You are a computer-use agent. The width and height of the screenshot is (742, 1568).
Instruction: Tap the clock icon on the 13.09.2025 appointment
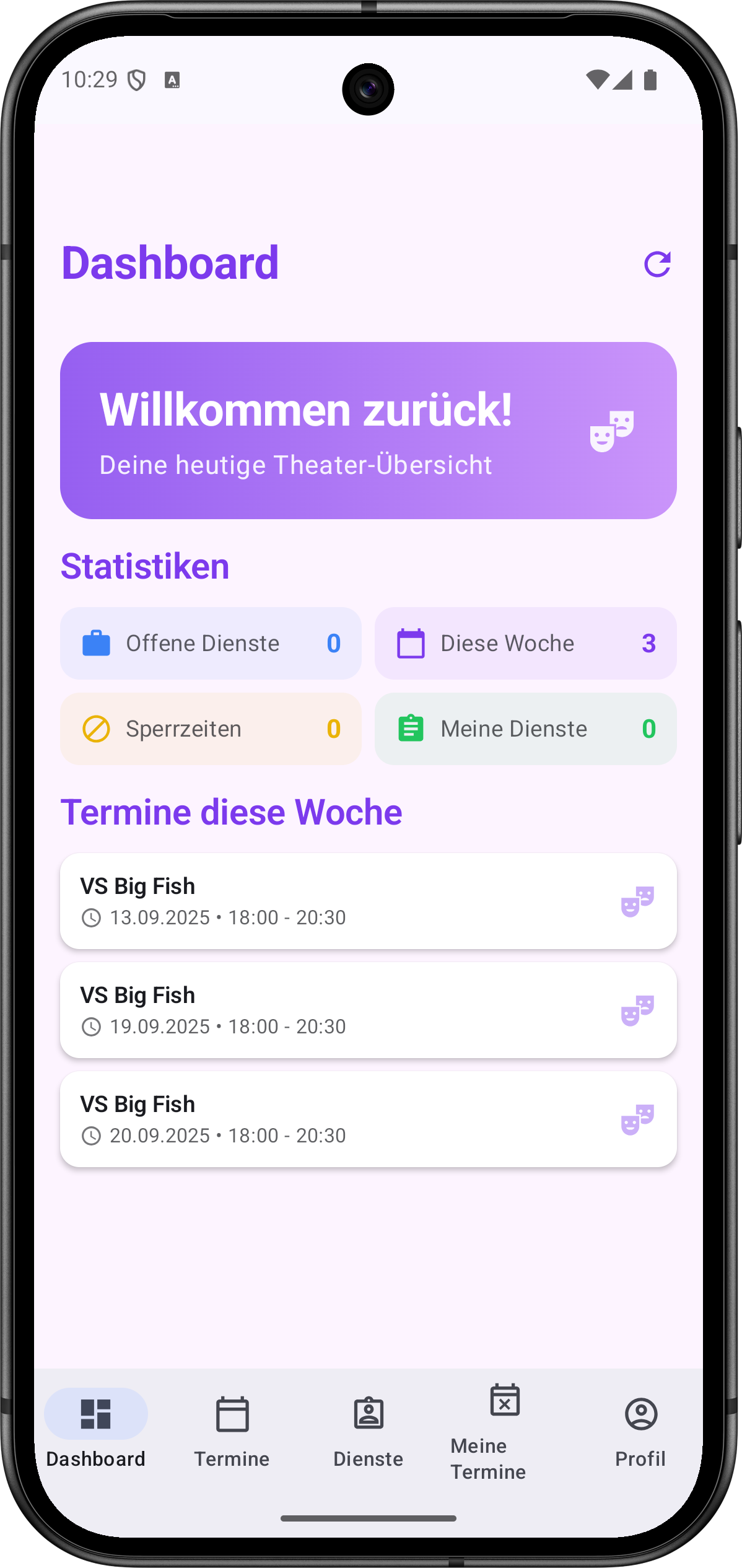point(92,918)
